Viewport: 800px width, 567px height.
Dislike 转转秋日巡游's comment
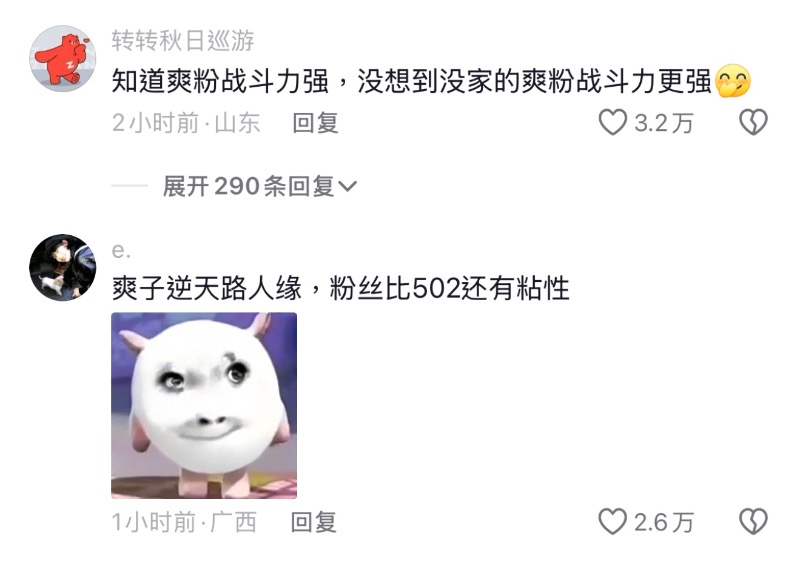pyautogui.click(x=752, y=123)
